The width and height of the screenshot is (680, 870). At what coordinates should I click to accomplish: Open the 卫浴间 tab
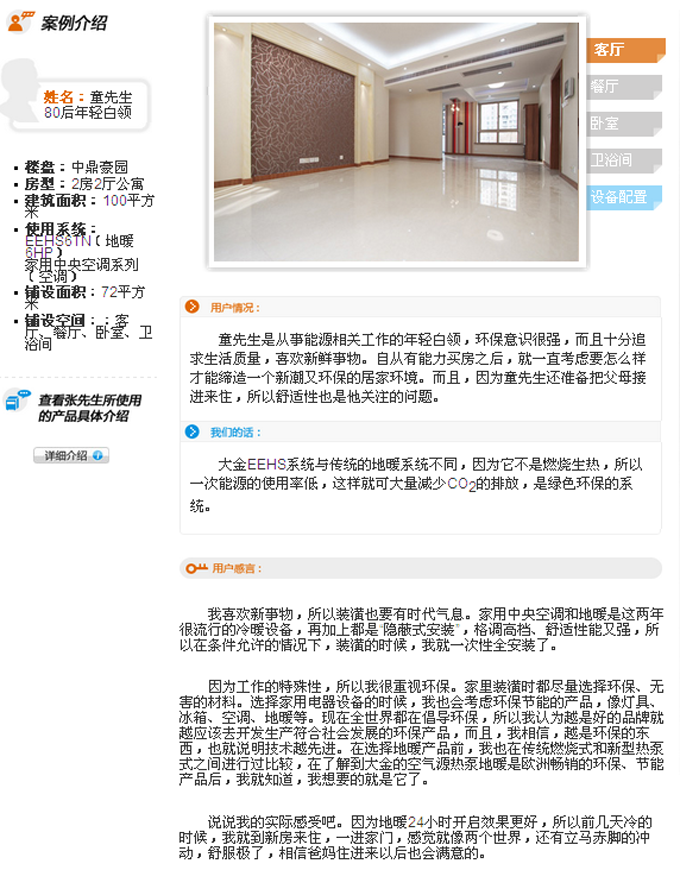[622, 160]
